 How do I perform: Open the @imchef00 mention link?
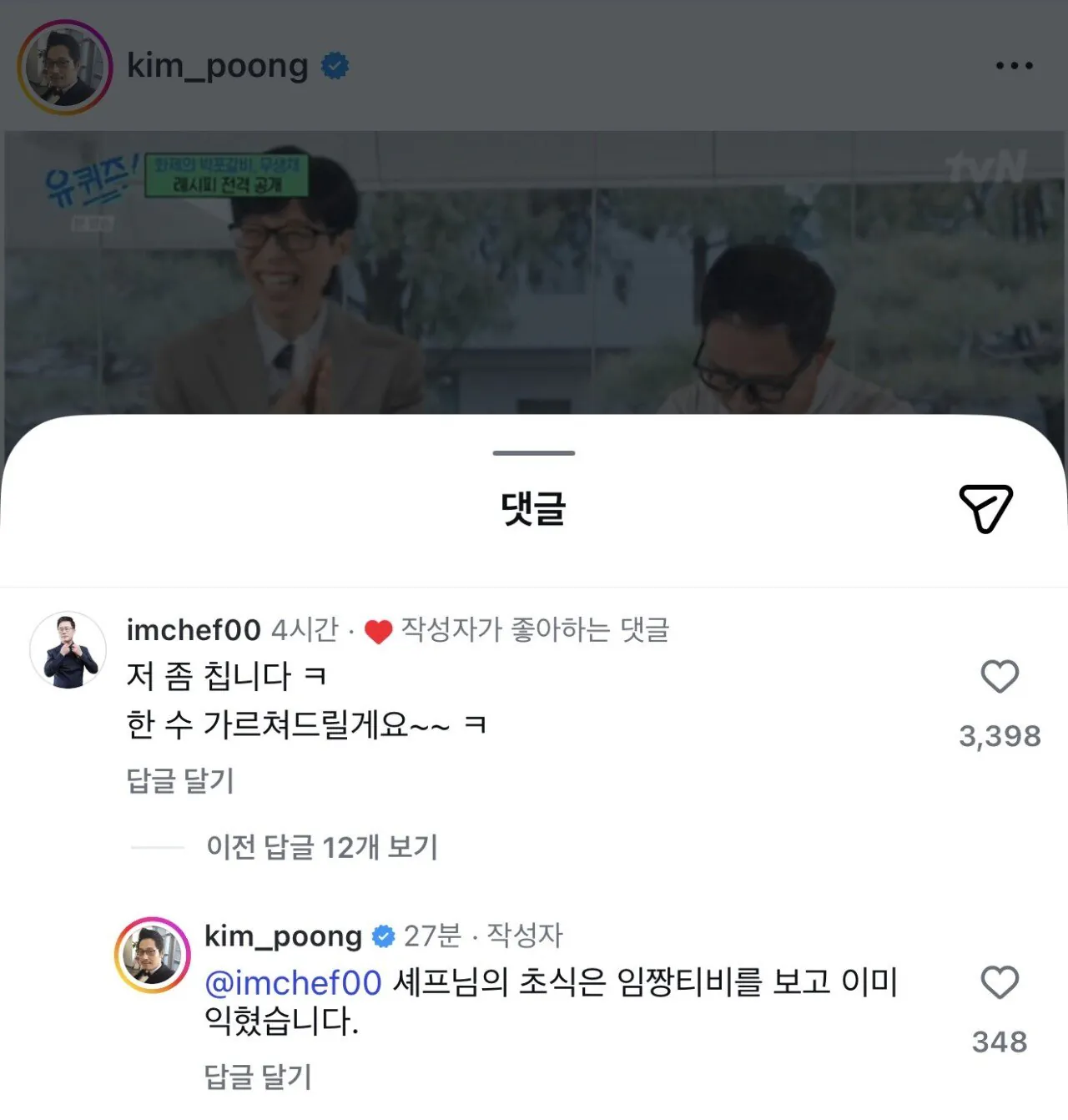(x=293, y=982)
